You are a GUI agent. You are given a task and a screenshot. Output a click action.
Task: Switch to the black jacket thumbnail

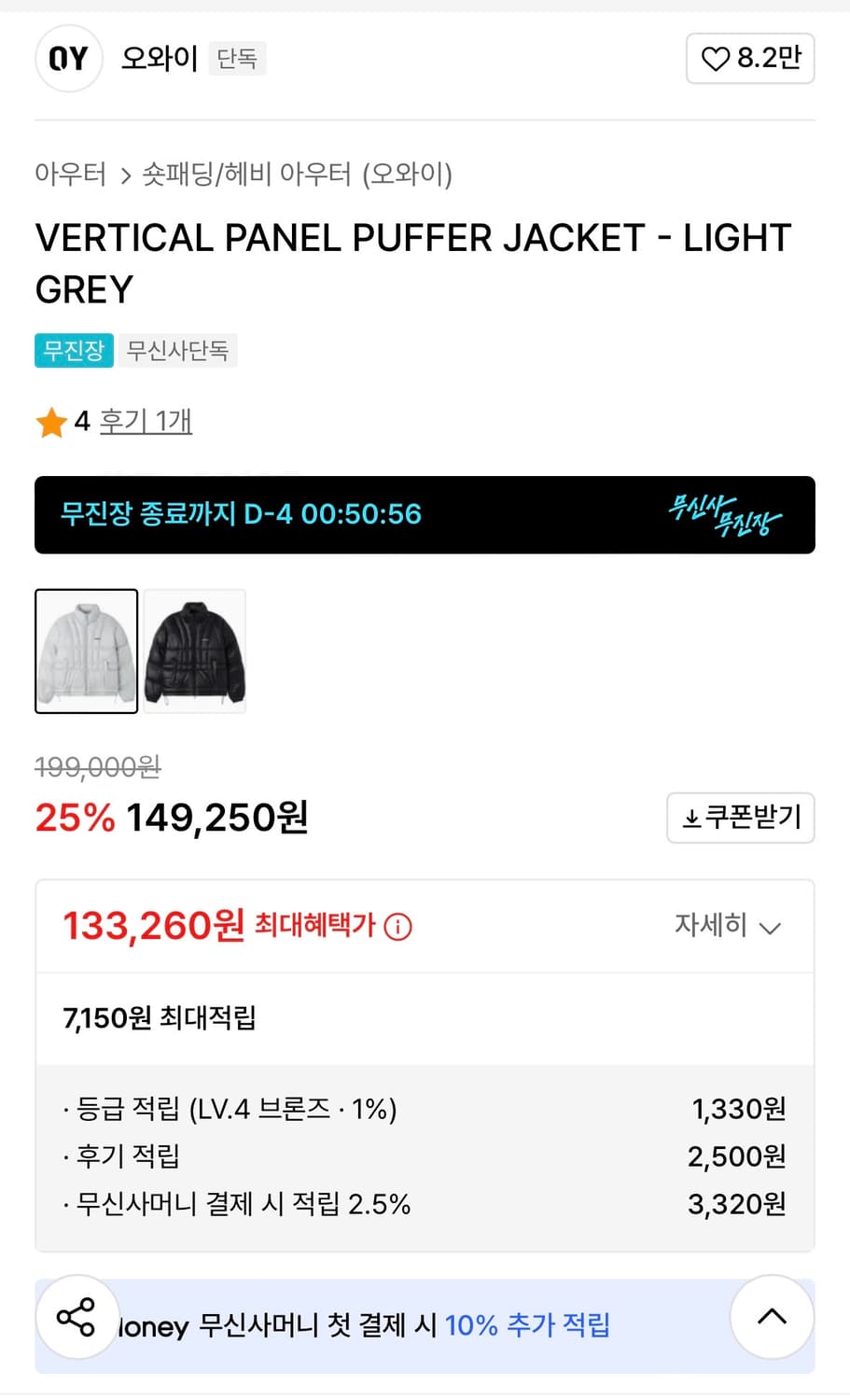[195, 651]
